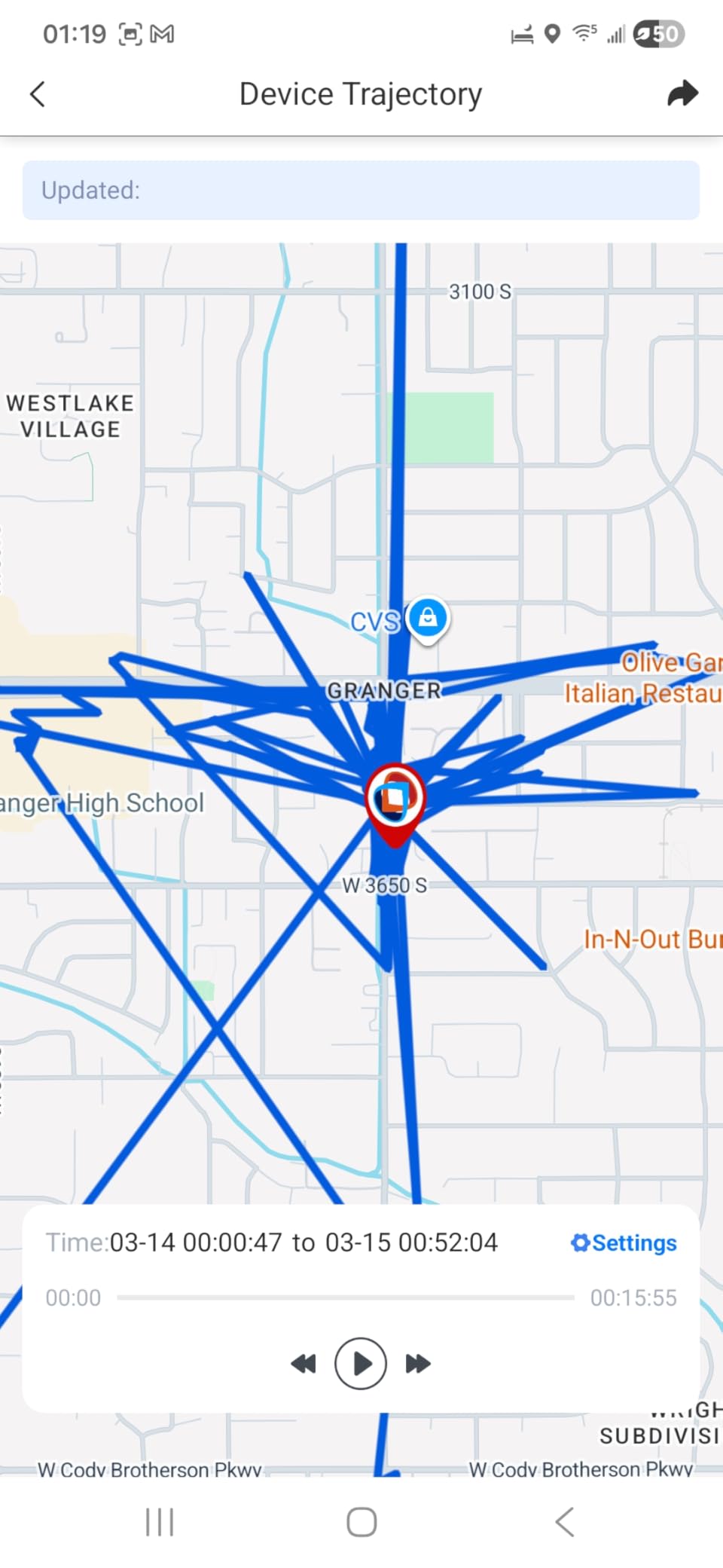This screenshot has height=1568, width=723.
Task: Click the Granger High School map label
Action: coord(102,802)
